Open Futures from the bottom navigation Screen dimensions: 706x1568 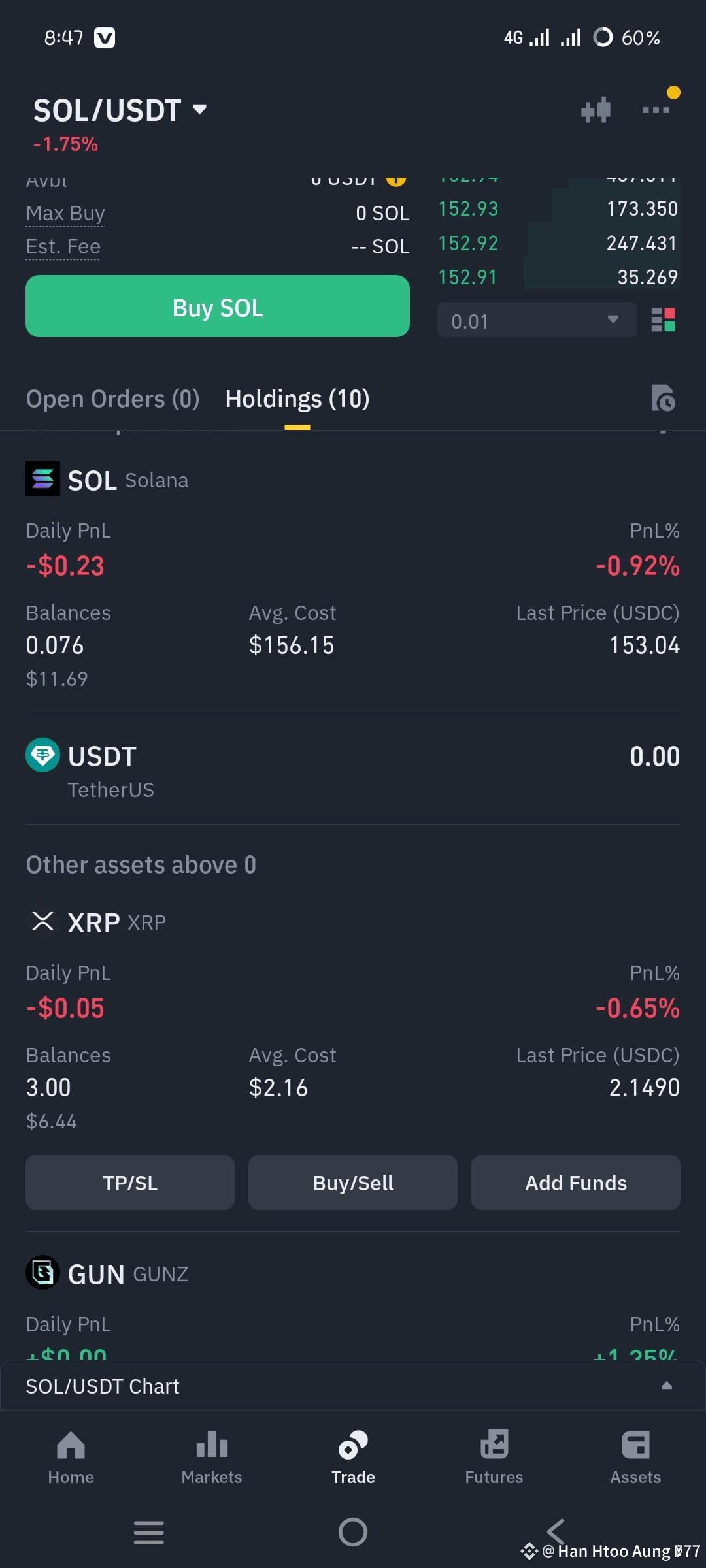pyautogui.click(x=494, y=1457)
